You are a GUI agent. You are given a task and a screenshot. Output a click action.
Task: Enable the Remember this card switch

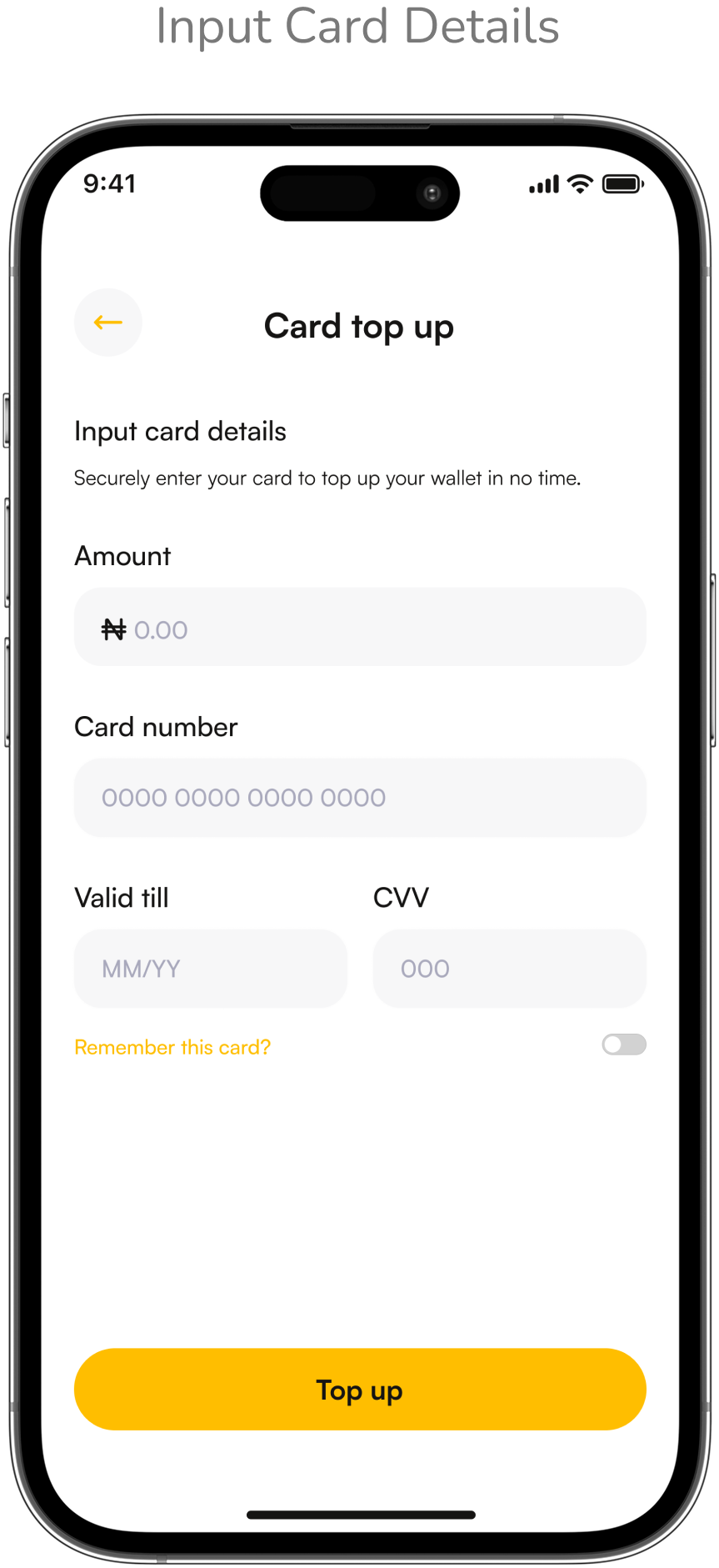tap(624, 1044)
